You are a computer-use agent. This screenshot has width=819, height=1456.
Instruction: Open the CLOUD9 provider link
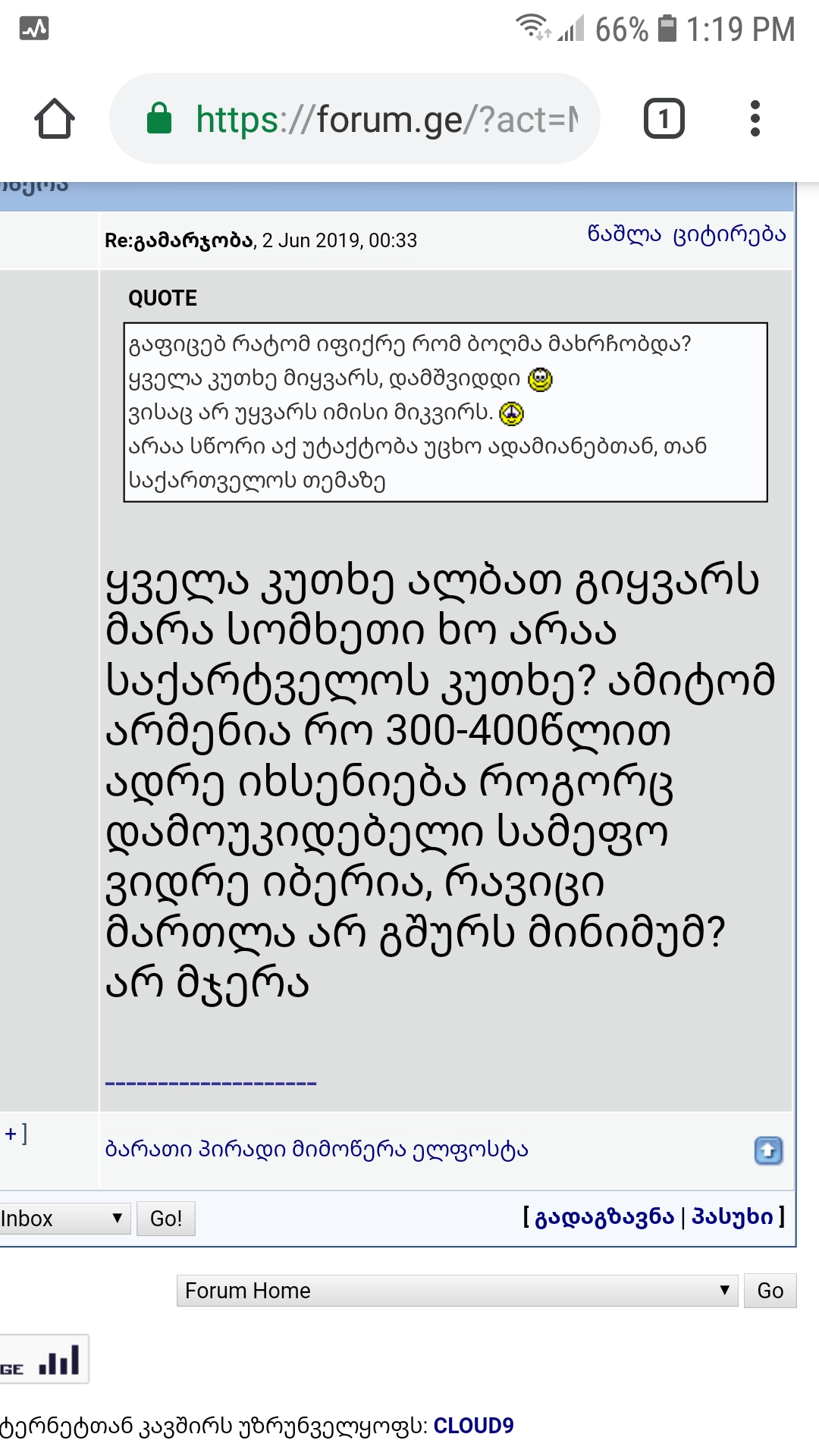[x=473, y=1426]
